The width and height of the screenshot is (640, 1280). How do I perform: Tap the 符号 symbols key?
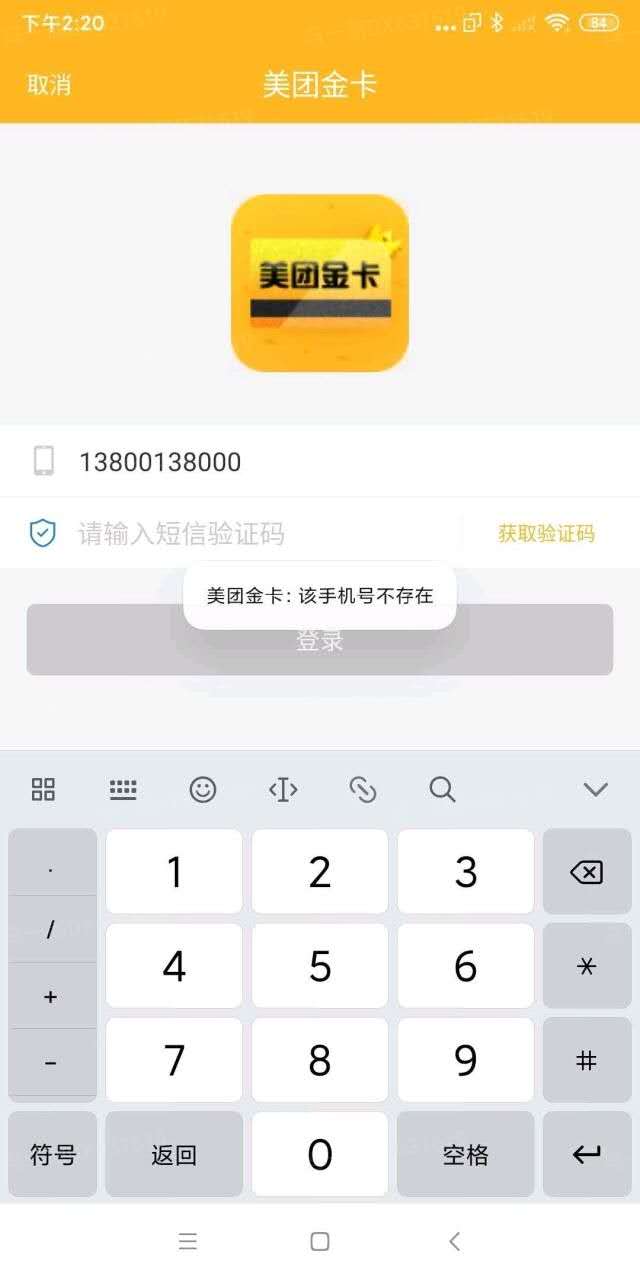click(x=53, y=1155)
